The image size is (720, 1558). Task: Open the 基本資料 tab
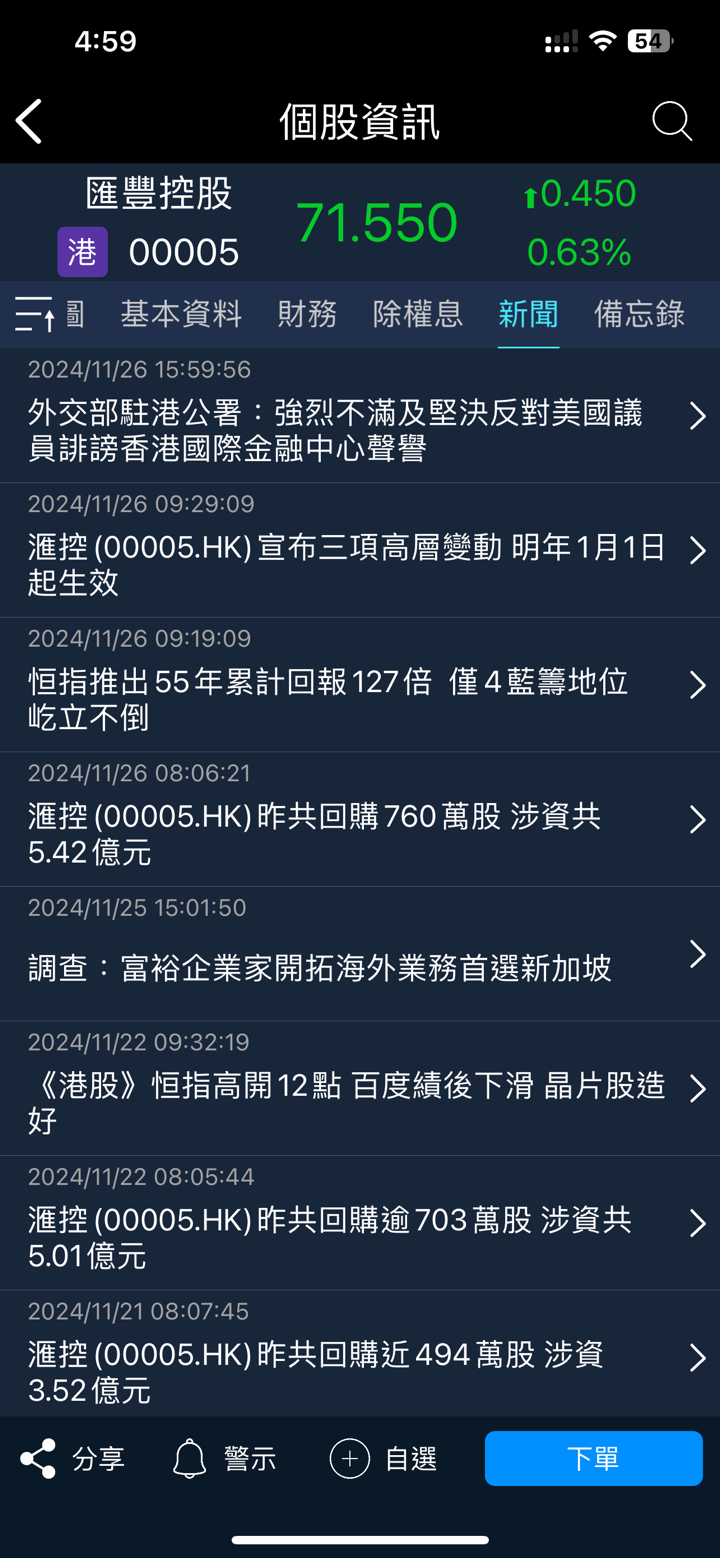[180, 313]
